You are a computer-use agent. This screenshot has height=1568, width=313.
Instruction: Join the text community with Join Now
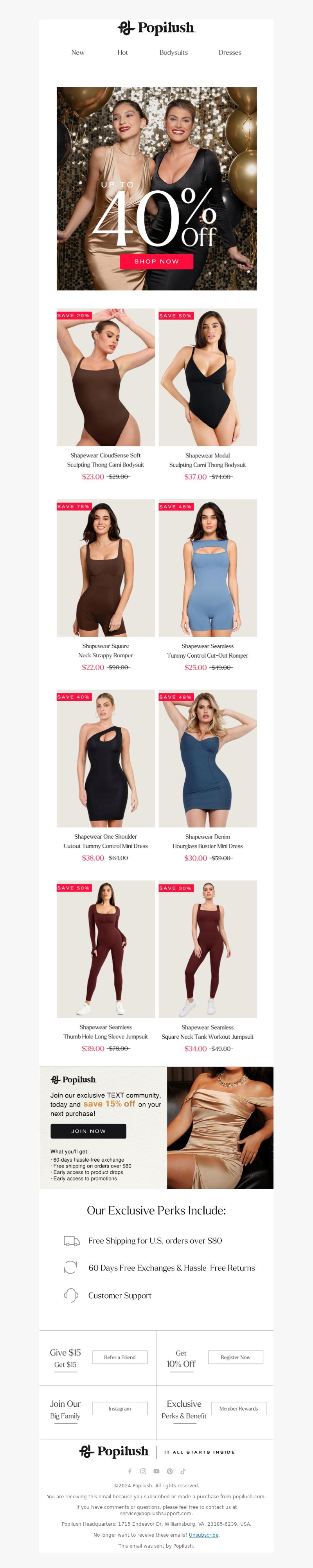[88, 1131]
